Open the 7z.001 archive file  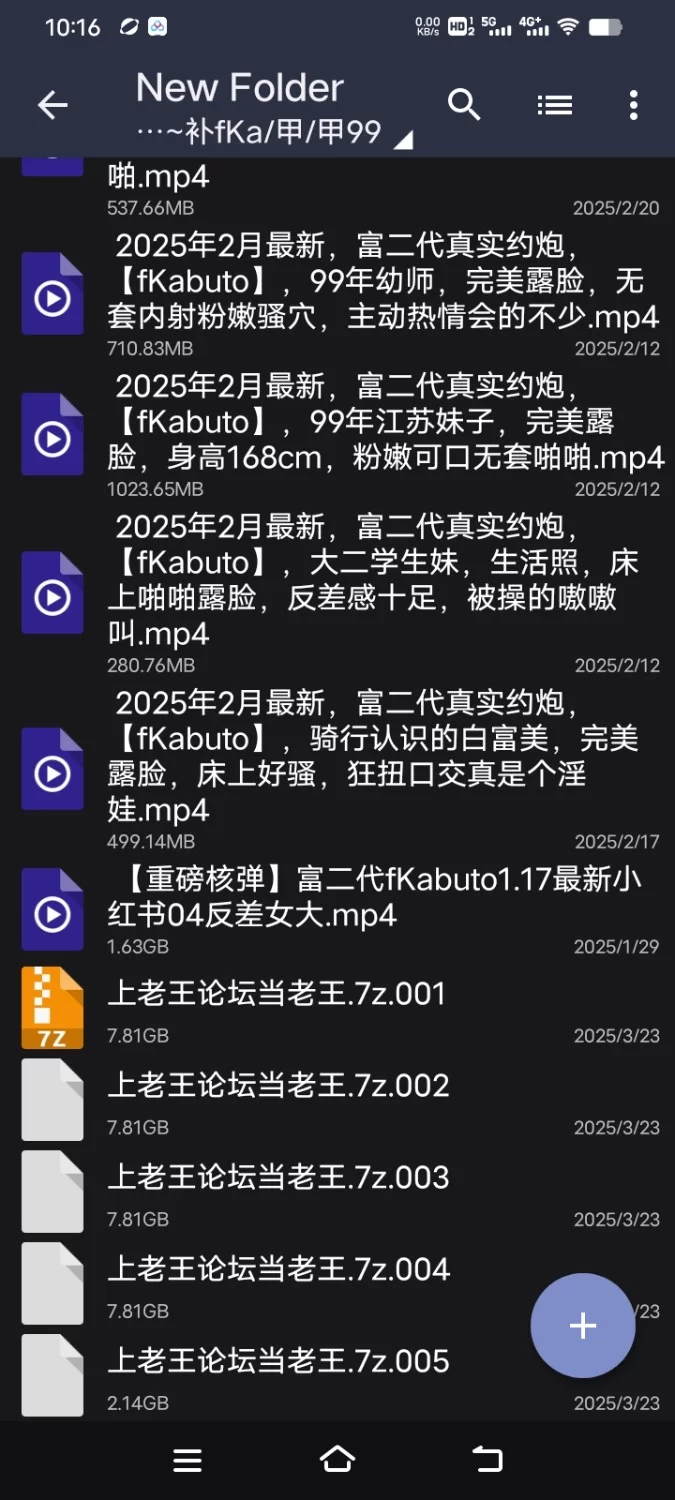tap(337, 1008)
